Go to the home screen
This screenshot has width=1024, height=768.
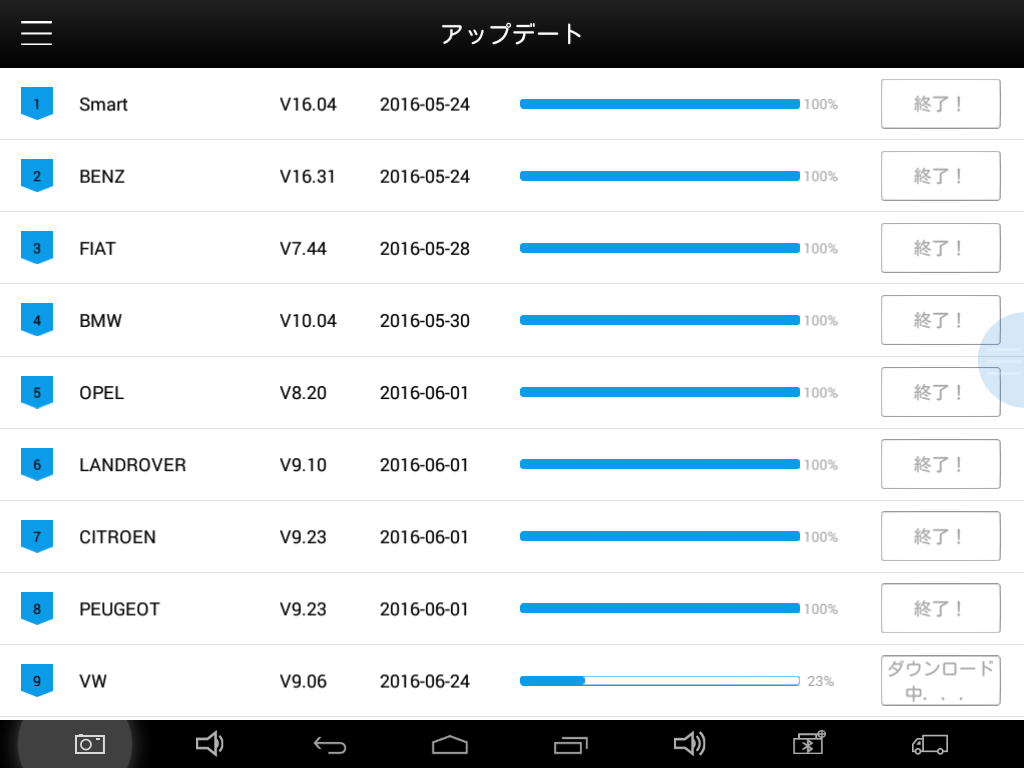tap(450, 744)
